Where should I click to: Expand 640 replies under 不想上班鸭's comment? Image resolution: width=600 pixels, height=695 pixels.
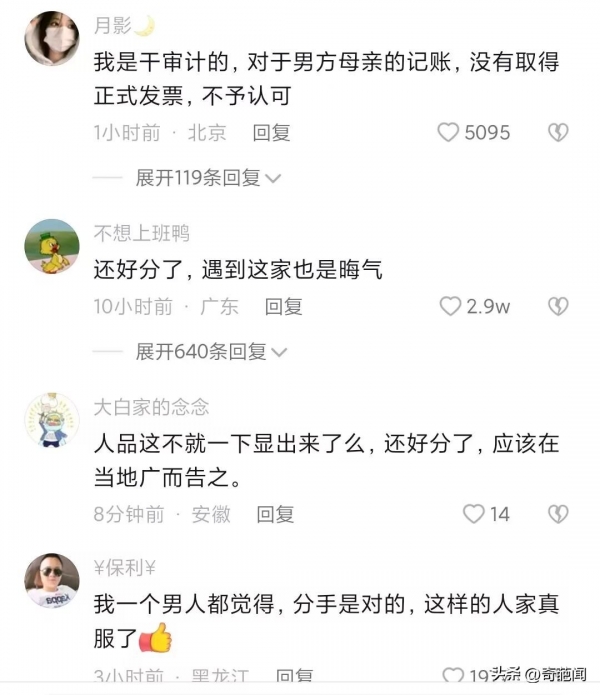coord(211,352)
